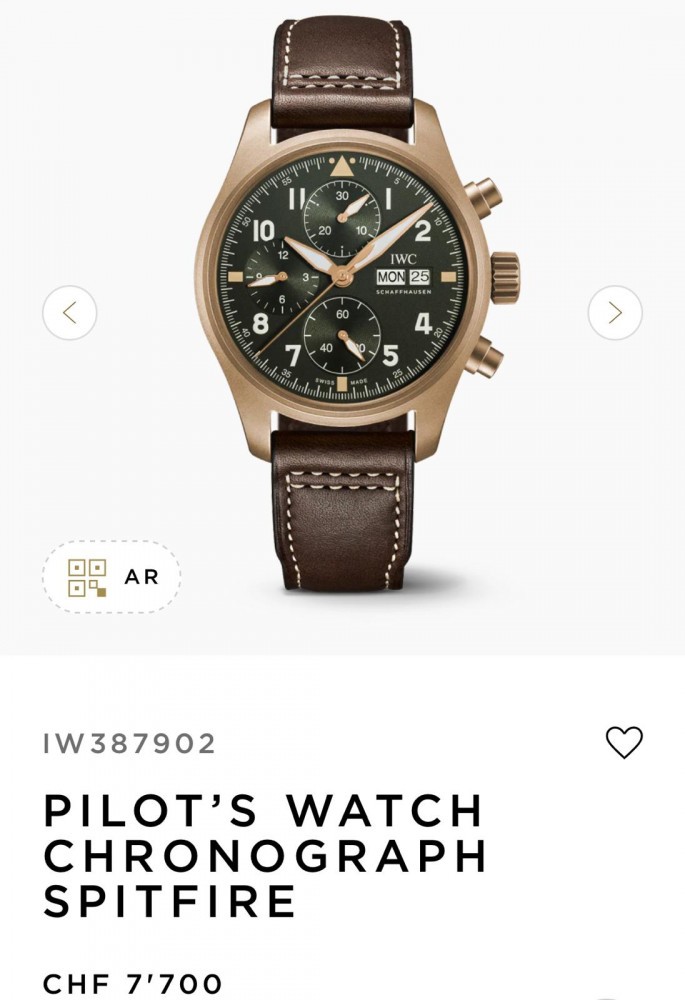685x1000 pixels.
Task: Show the previous product image
Action: click(70, 313)
